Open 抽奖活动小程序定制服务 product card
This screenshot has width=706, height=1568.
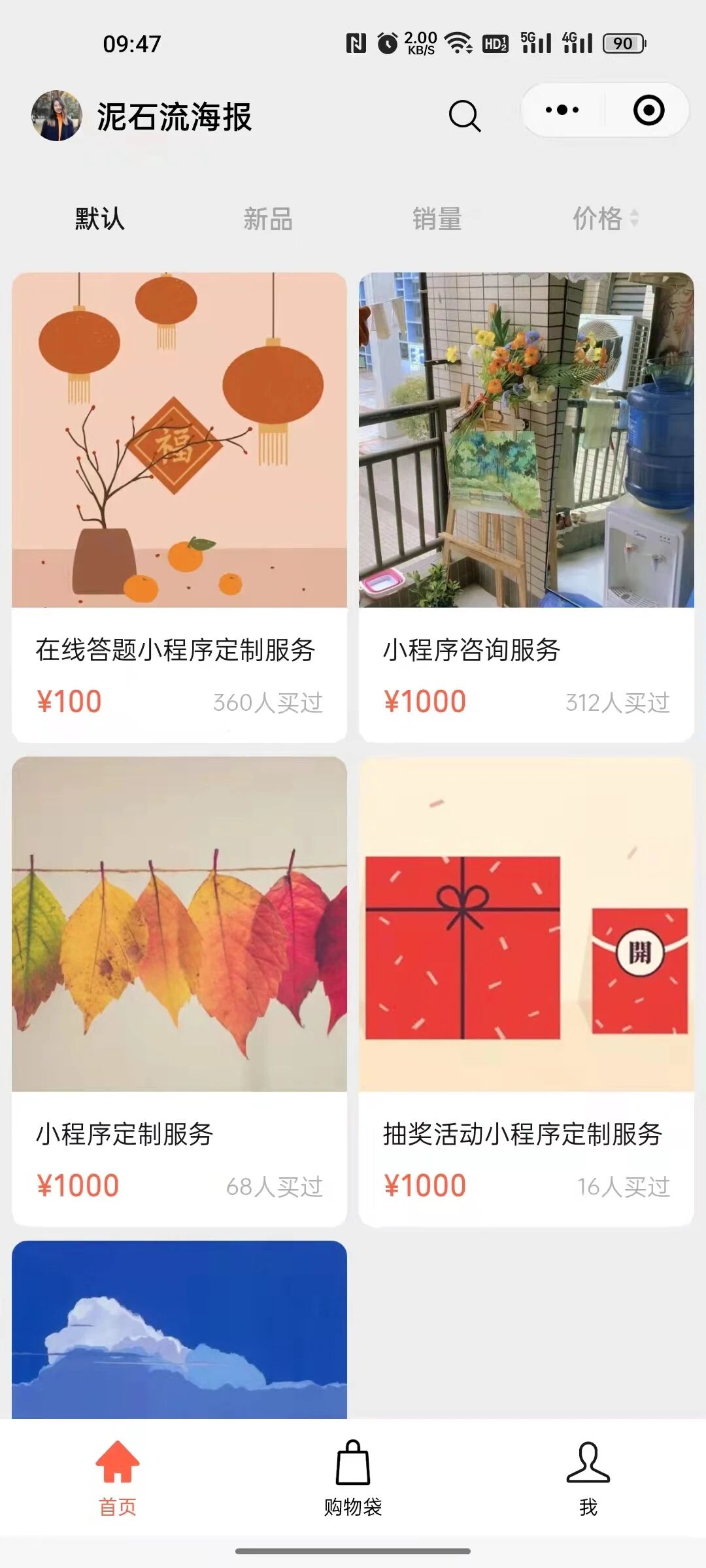pos(526,990)
